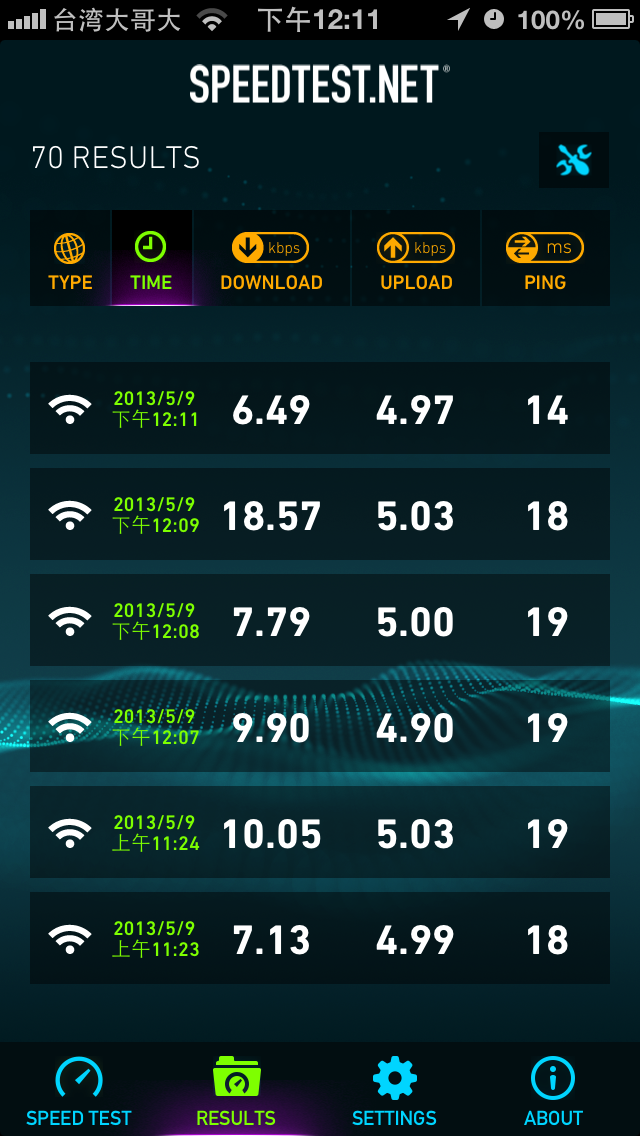This screenshot has height=1136, width=640.
Task: Open the 上午11:24 test result
Action: pyautogui.click(x=320, y=832)
